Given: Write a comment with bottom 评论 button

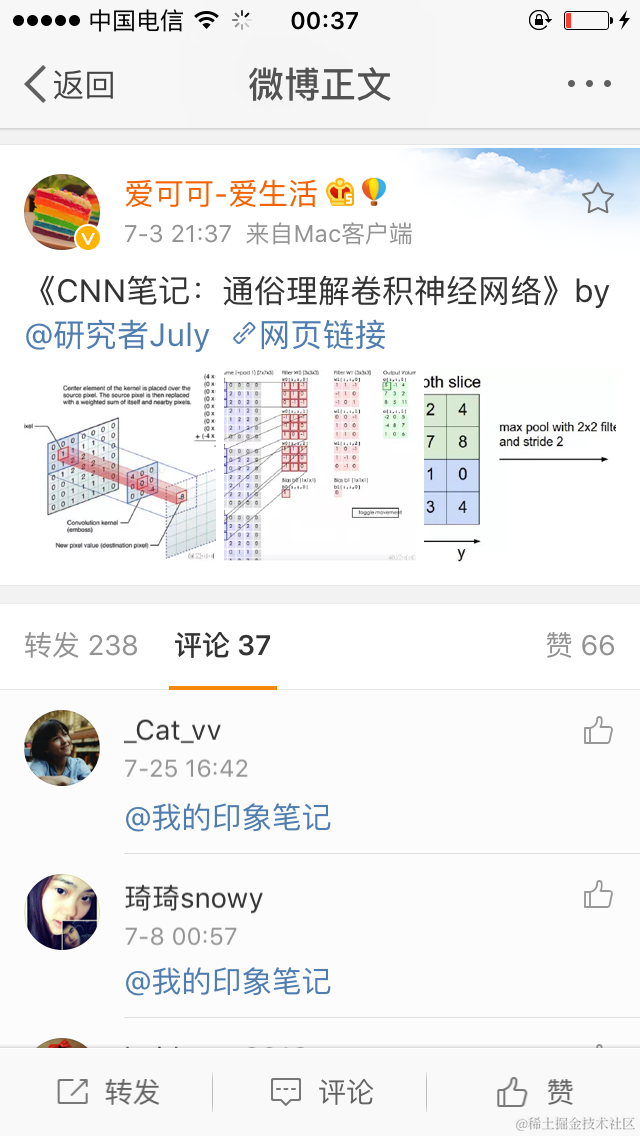Looking at the screenshot, I should click(x=321, y=1092).
